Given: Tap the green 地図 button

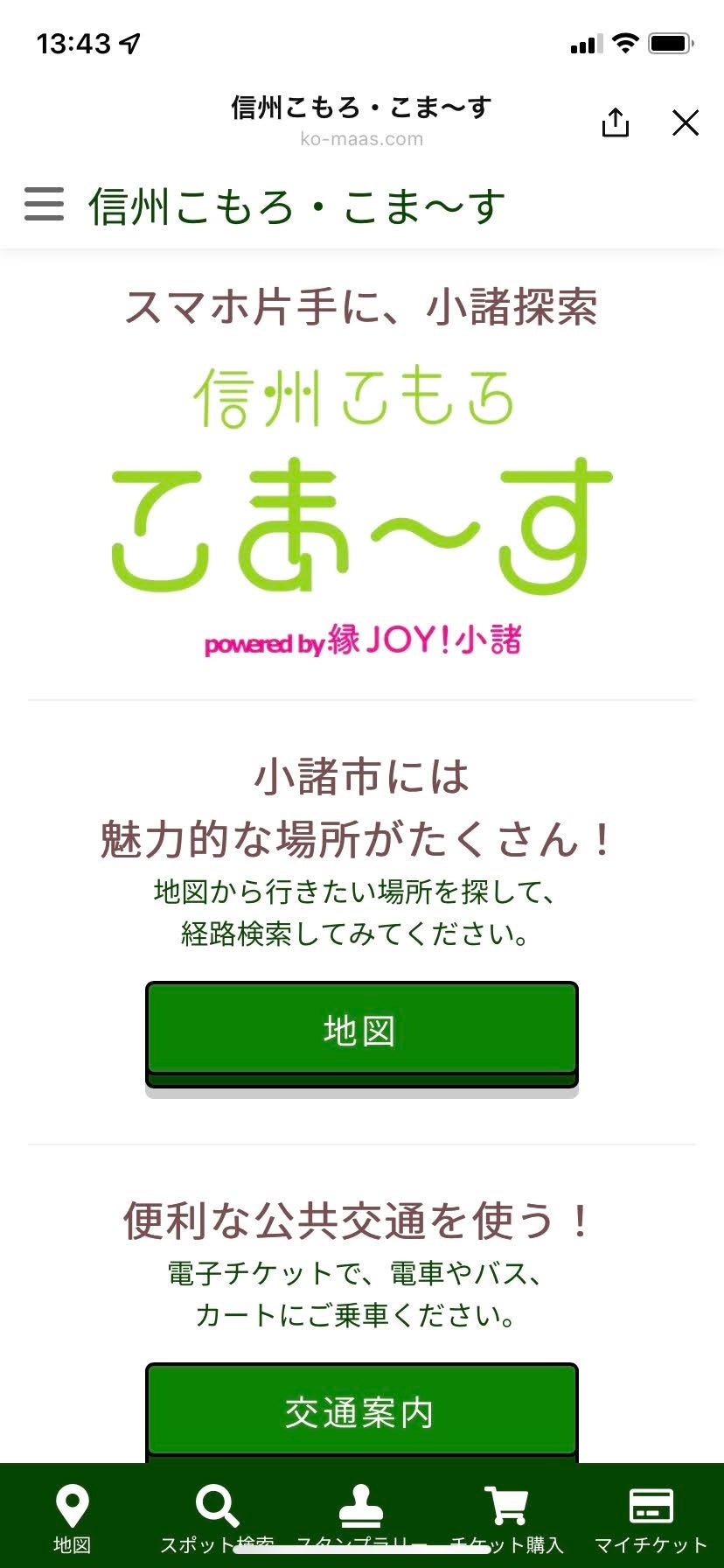Looking at the screenshot, I should pos(361,1030).
